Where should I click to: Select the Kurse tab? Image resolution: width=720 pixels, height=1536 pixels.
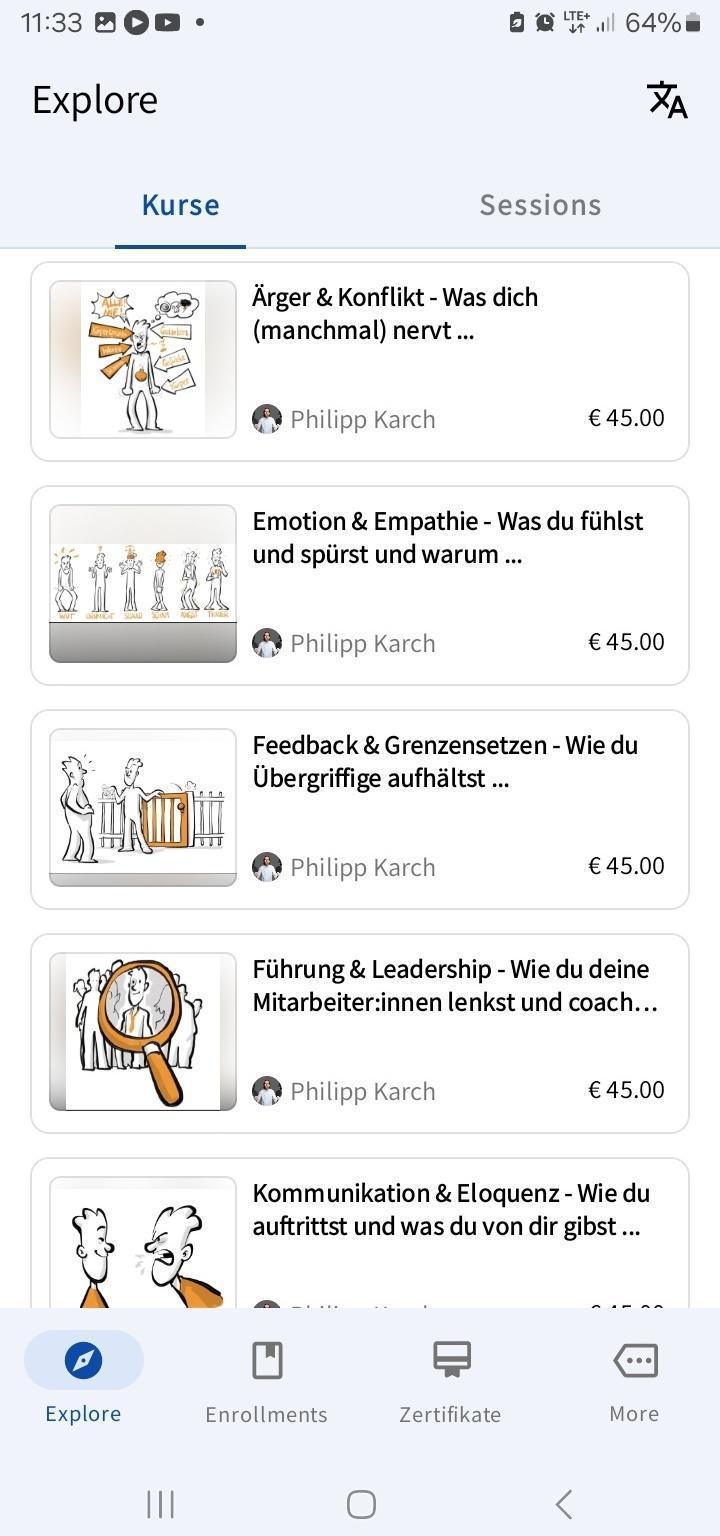(x=180, y=205)
